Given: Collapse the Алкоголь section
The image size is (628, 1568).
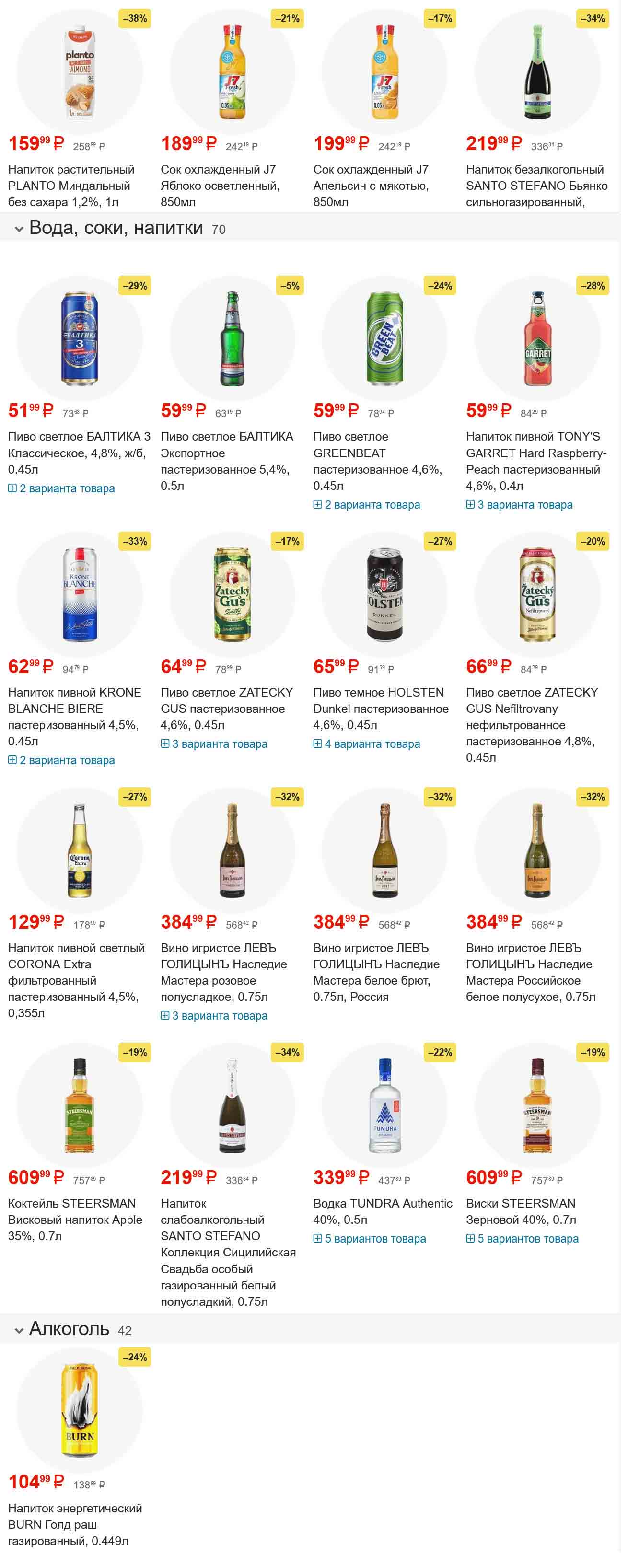Looking at the screenshot, I should (19, 1331).
